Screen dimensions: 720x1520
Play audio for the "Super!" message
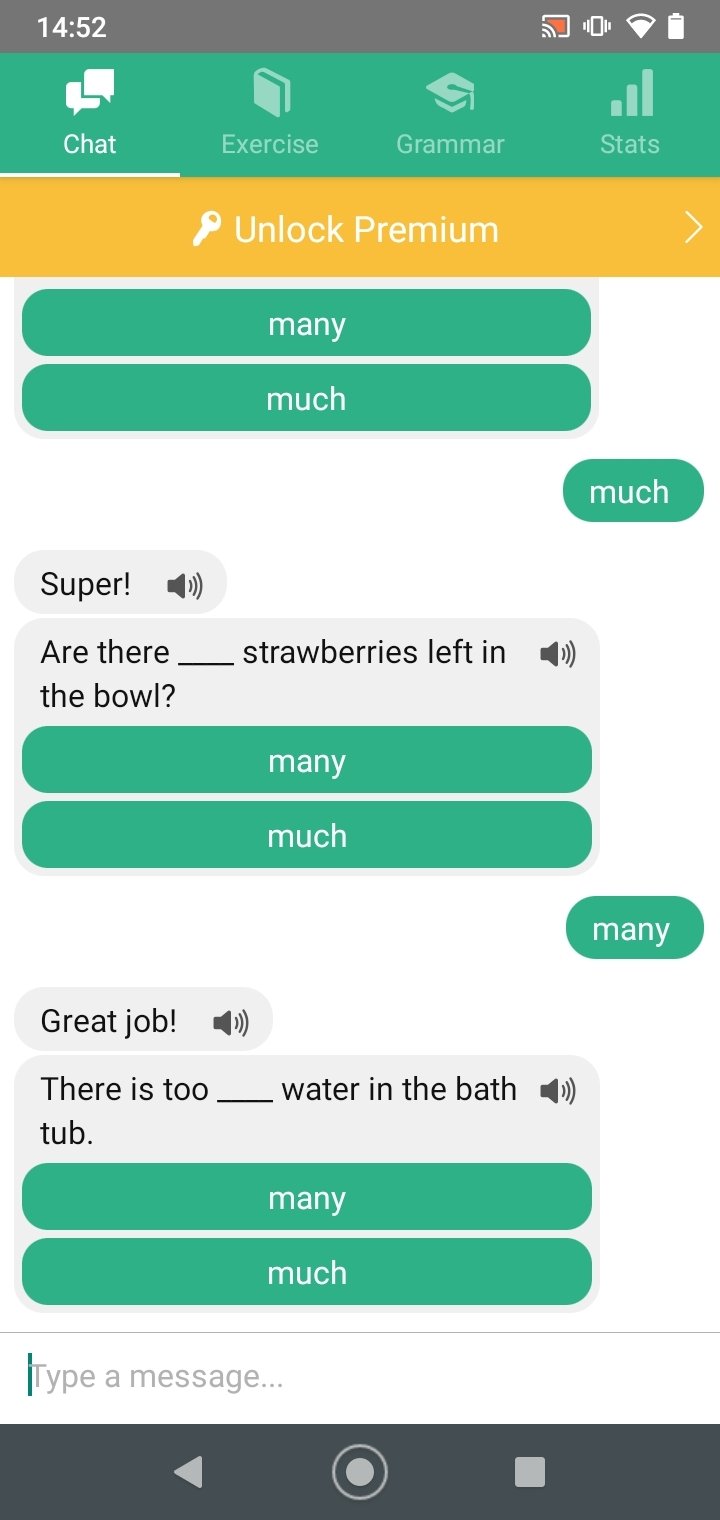coord(184,585)
